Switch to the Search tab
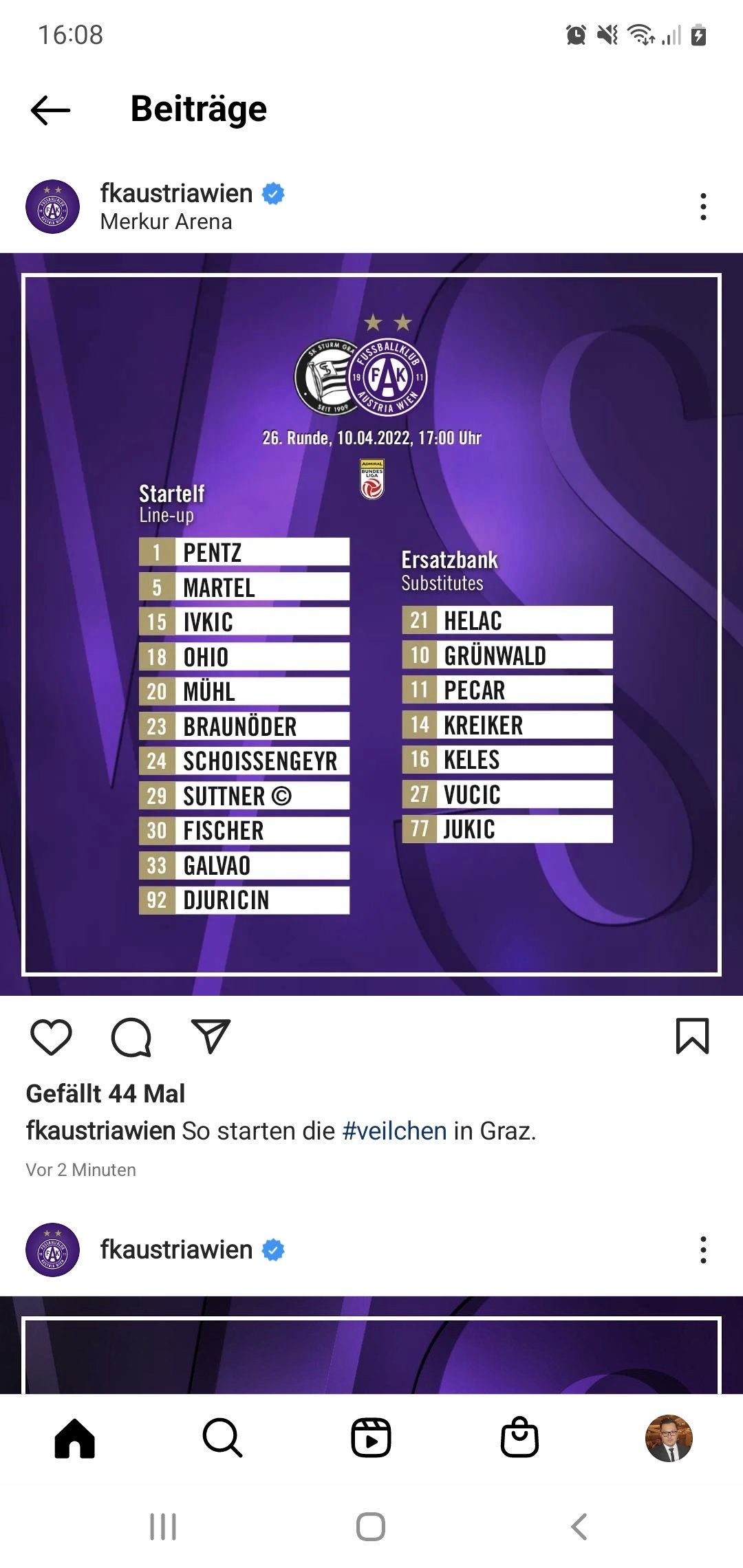The image size is (743, 1568). (x=223, y=1438)
